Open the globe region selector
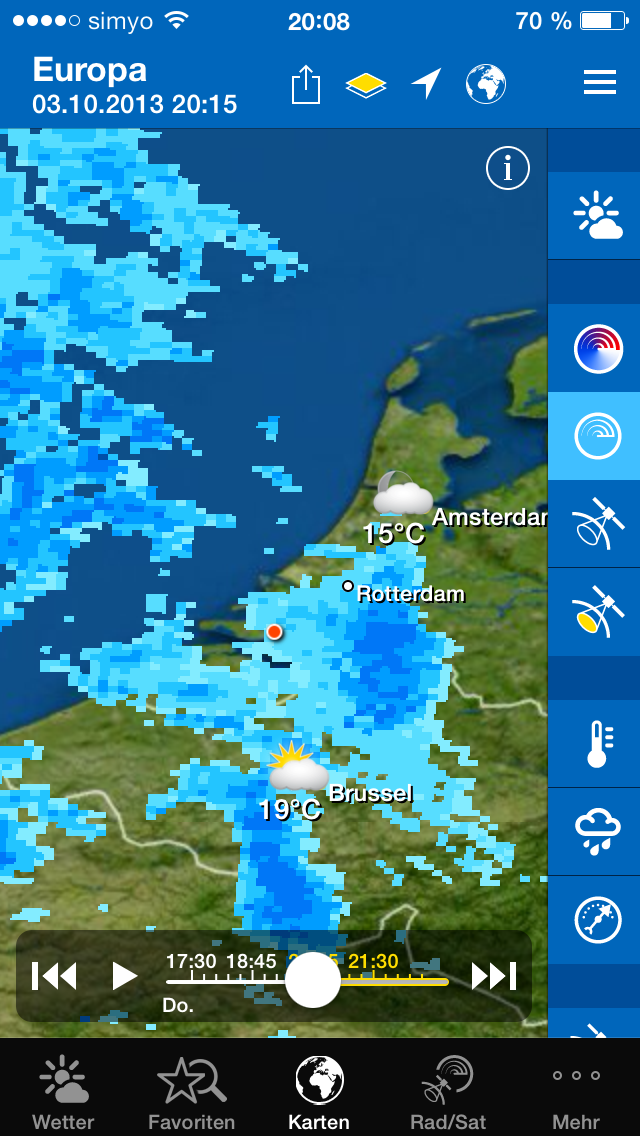Image resolution: width=640 pixels, height=1136 pixels. click(x=486, y=84)
